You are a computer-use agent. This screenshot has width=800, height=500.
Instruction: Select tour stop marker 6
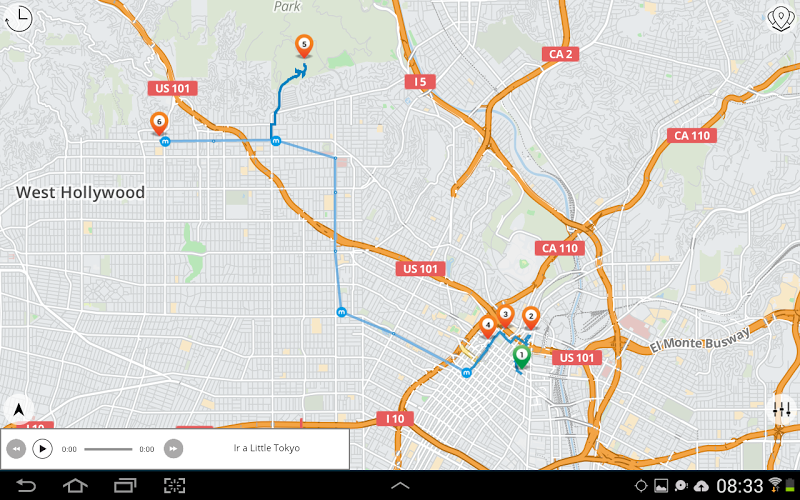158,121
